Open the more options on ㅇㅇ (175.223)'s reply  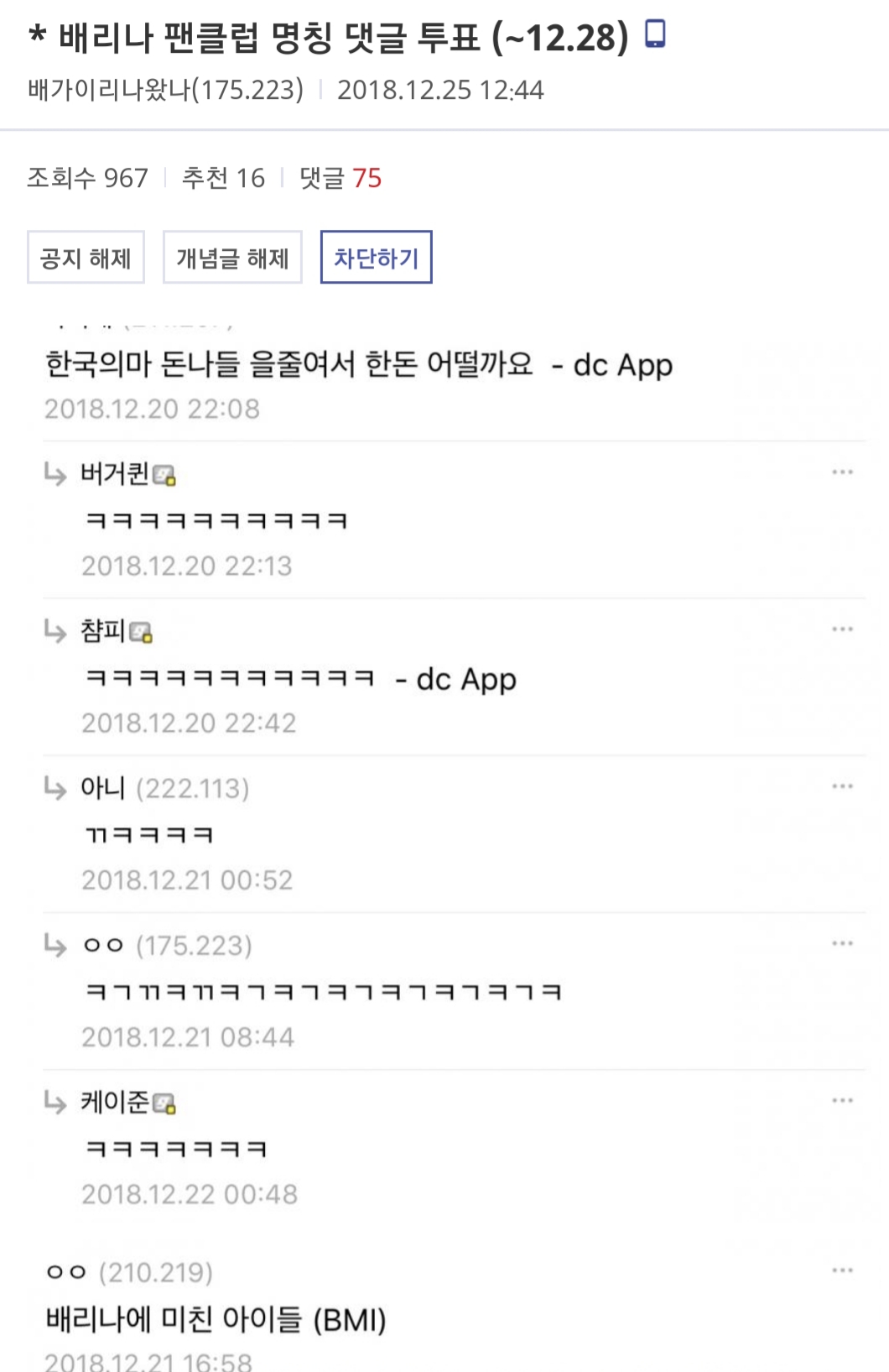842,943
